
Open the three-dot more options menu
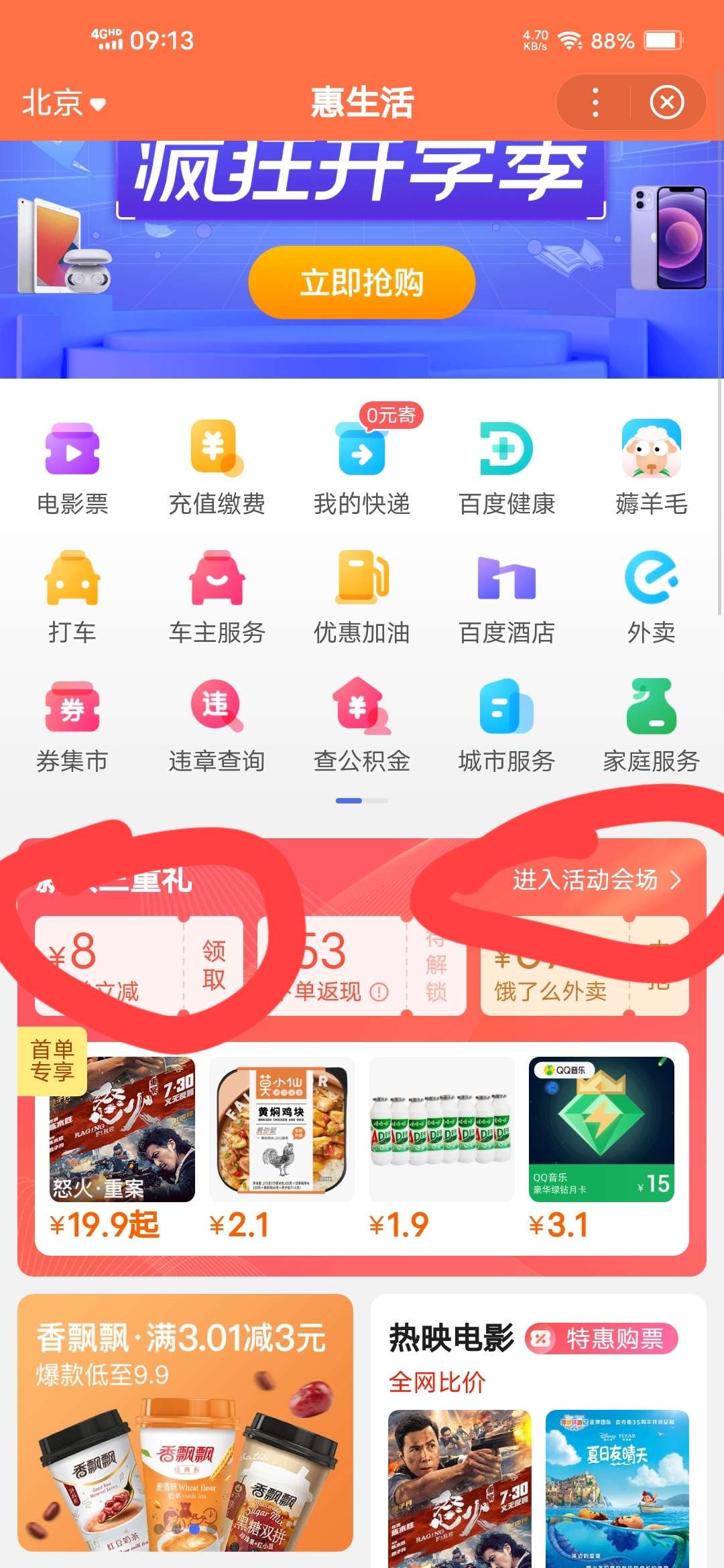pos(595,103)
